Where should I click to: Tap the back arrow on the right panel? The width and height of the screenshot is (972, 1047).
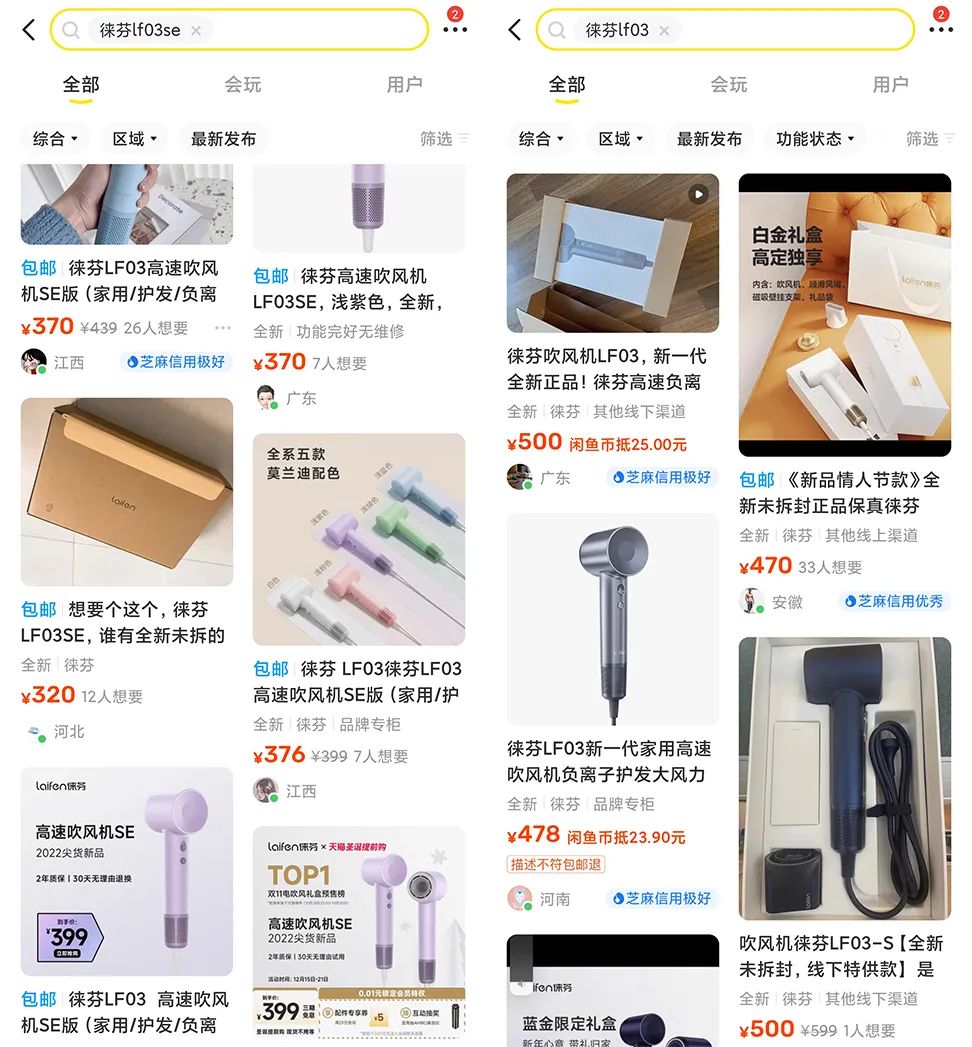coord(514,29)
